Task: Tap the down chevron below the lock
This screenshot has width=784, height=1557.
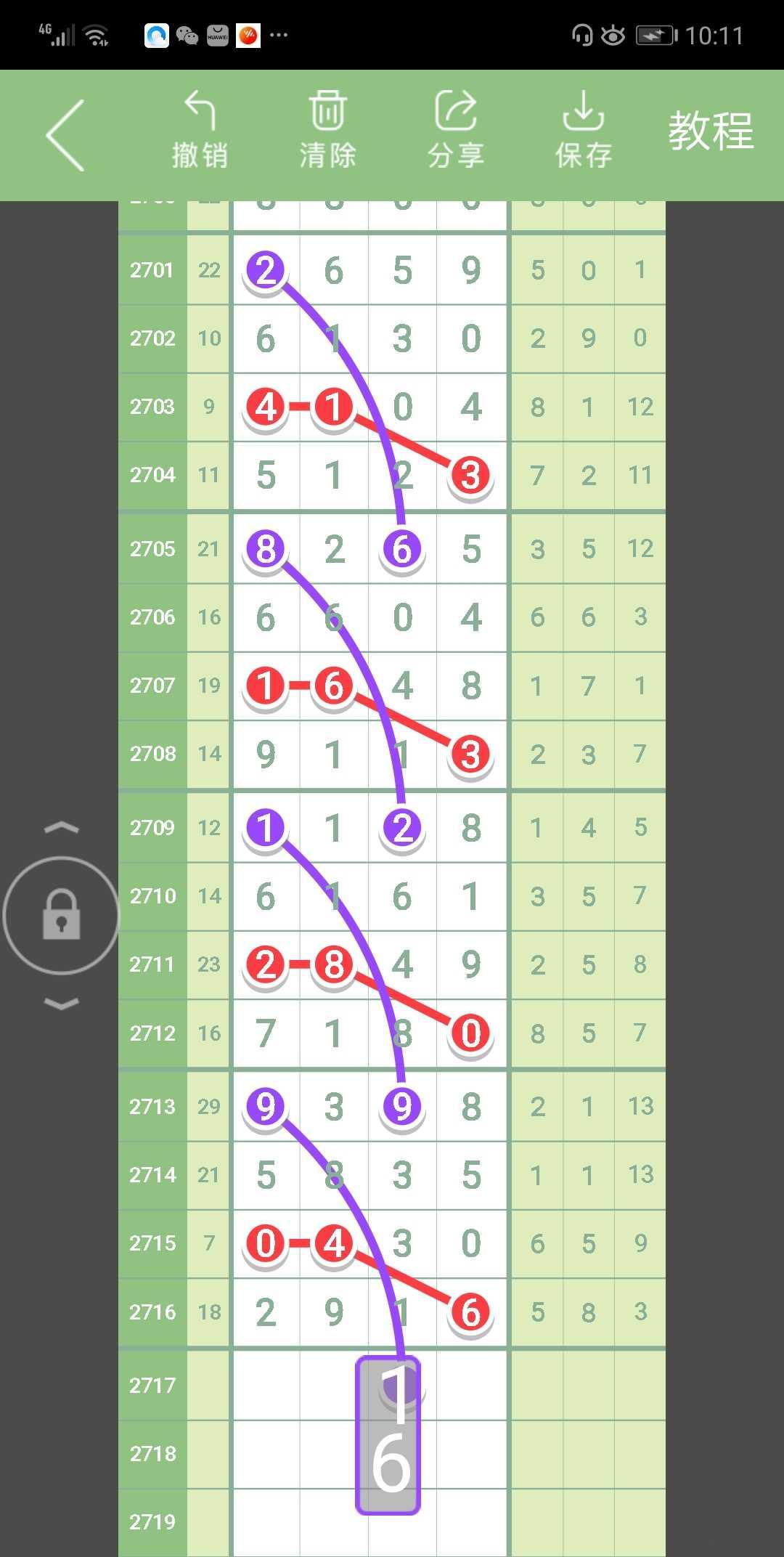Action: pos(62,1004)
